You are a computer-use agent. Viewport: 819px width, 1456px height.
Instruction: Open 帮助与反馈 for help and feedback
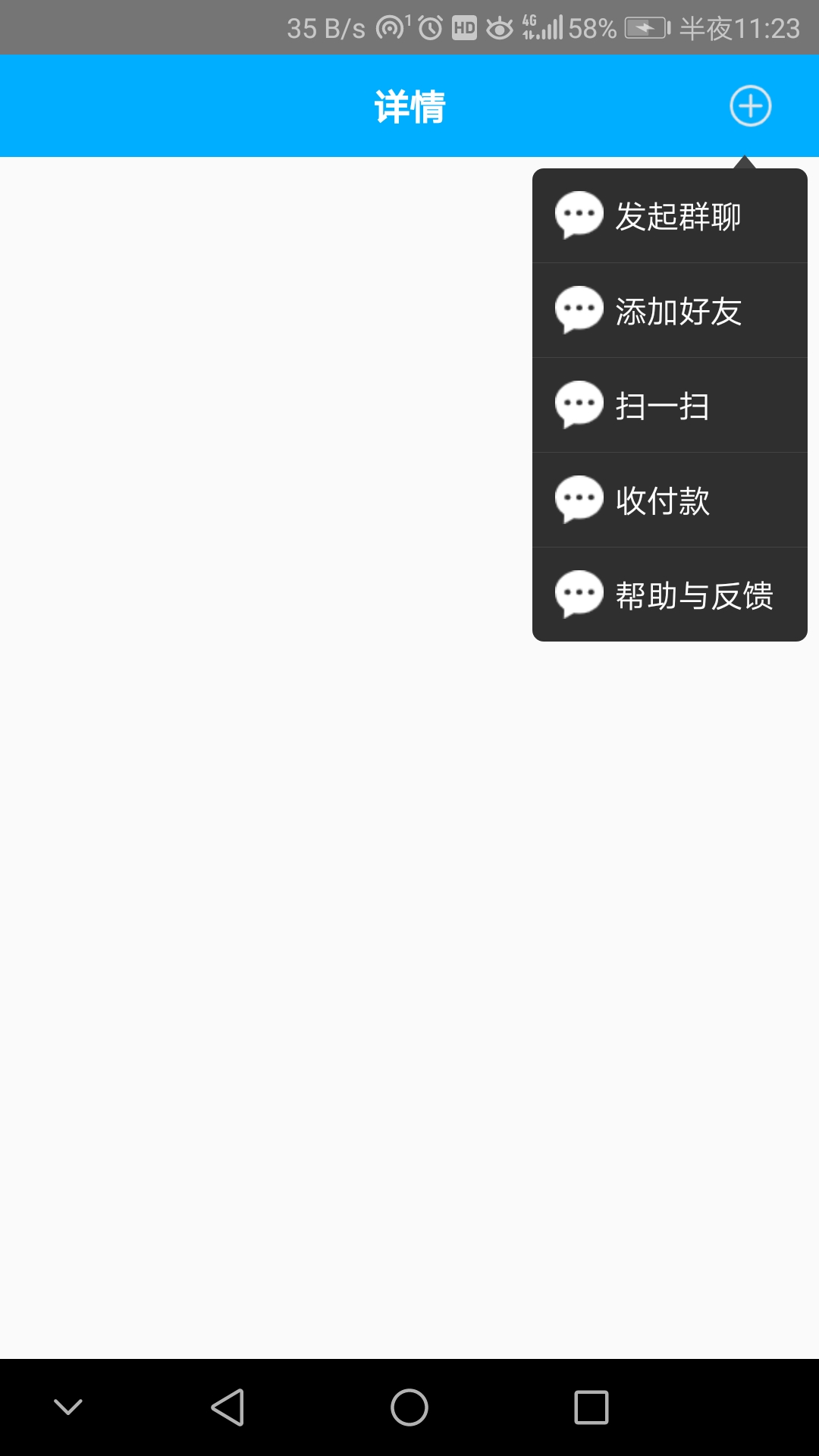tap(693, 595)
